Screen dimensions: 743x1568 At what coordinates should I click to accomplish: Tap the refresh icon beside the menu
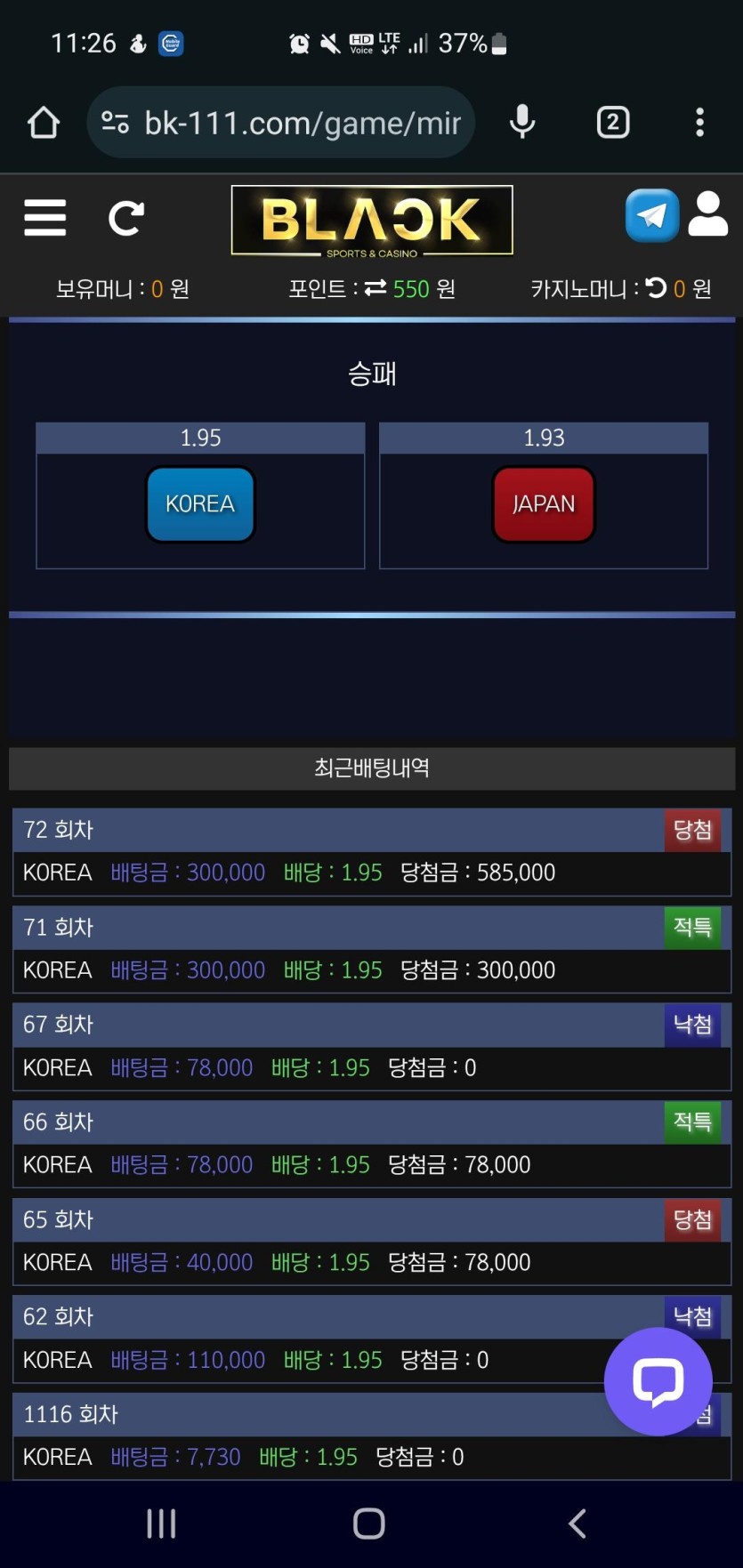(125, 218)
